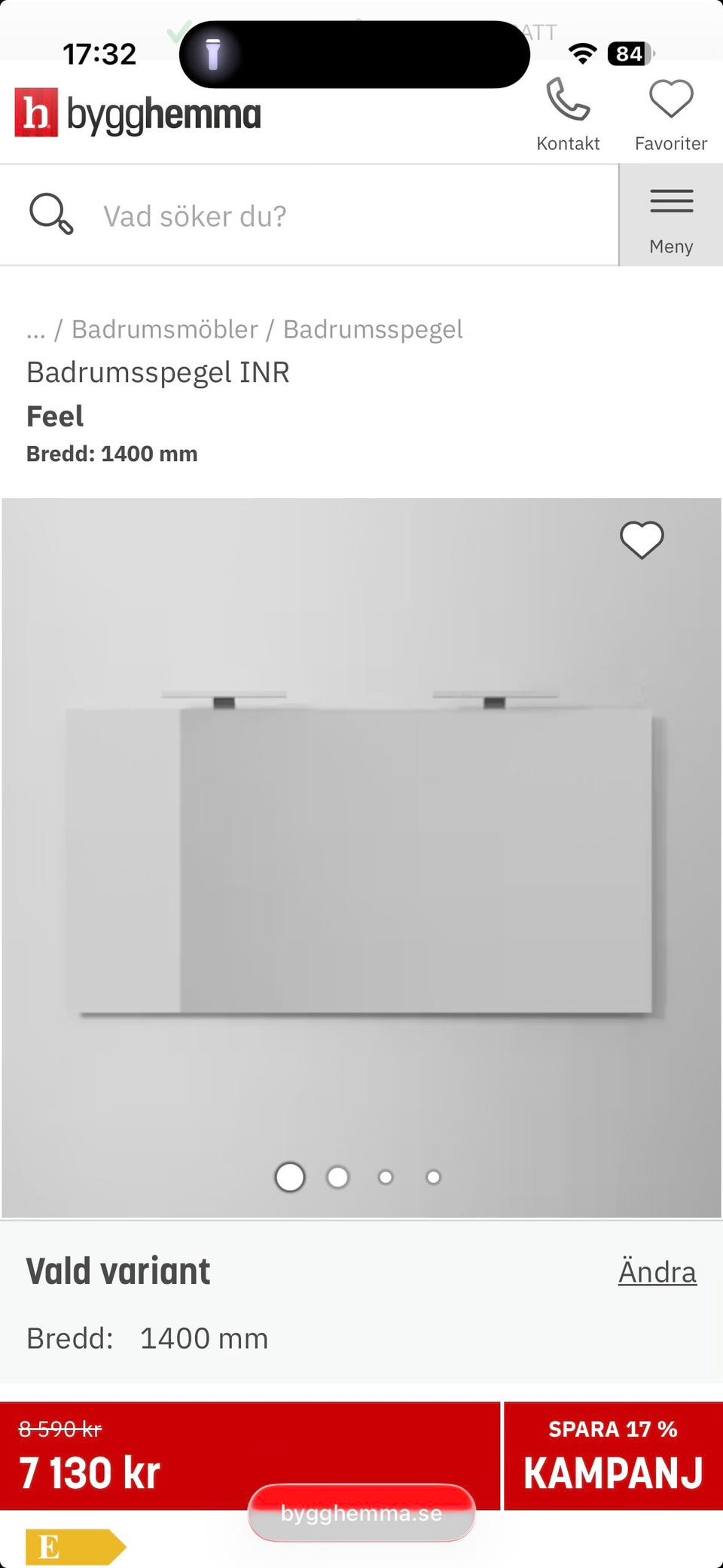Open Ändra to change the variant
This screenshot has height=1568, width=723.
pos(657,1271)
